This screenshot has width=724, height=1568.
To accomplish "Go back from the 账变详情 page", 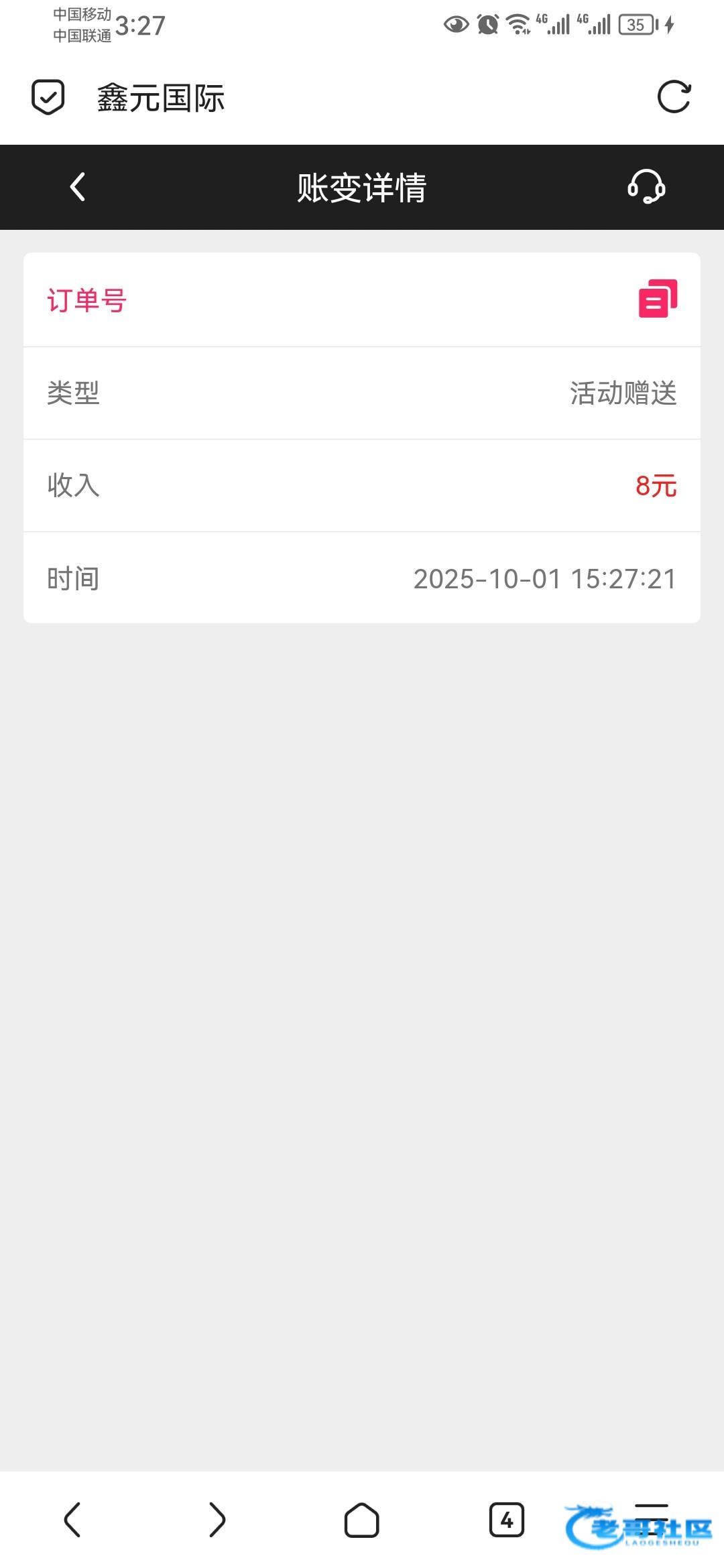I will point(78,187).
